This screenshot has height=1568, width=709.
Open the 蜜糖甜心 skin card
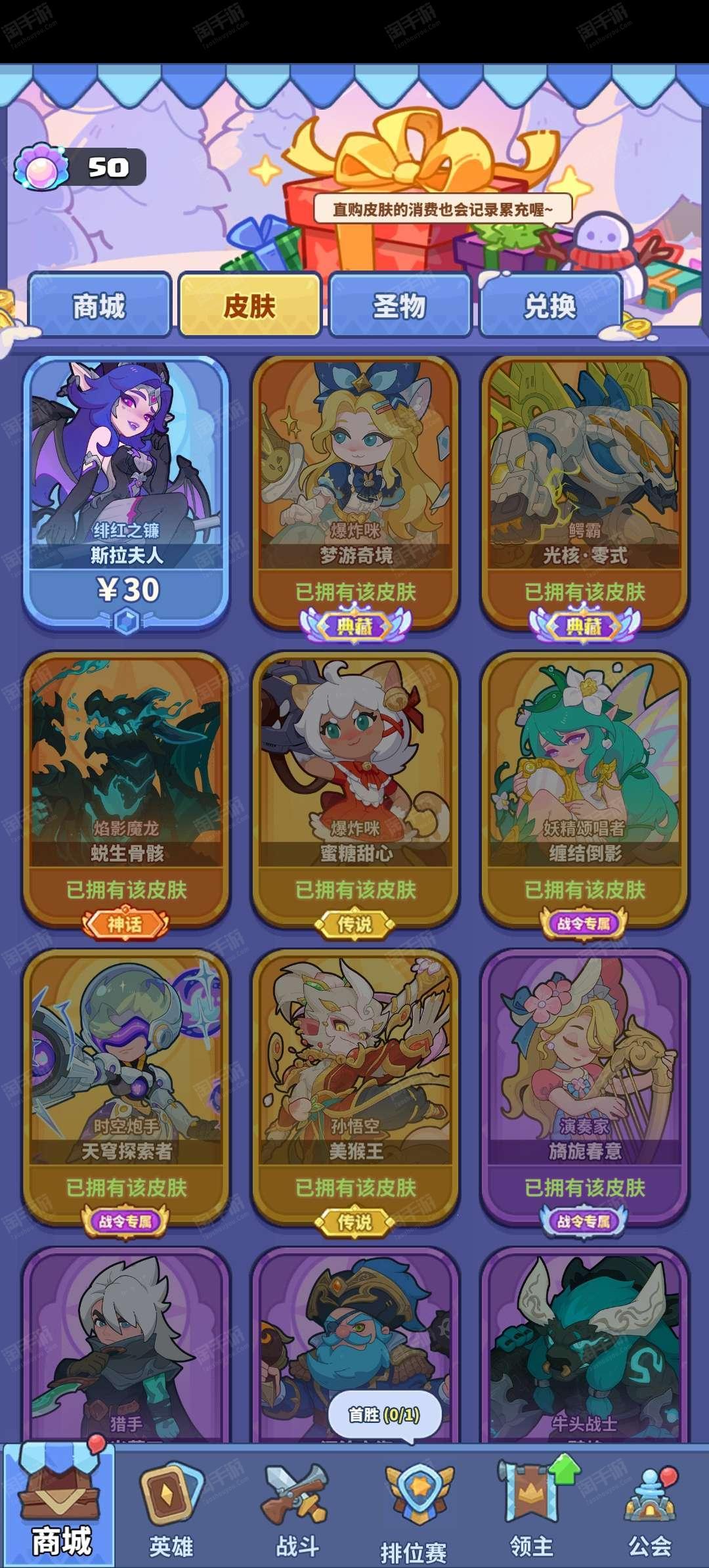pos(355,788)
